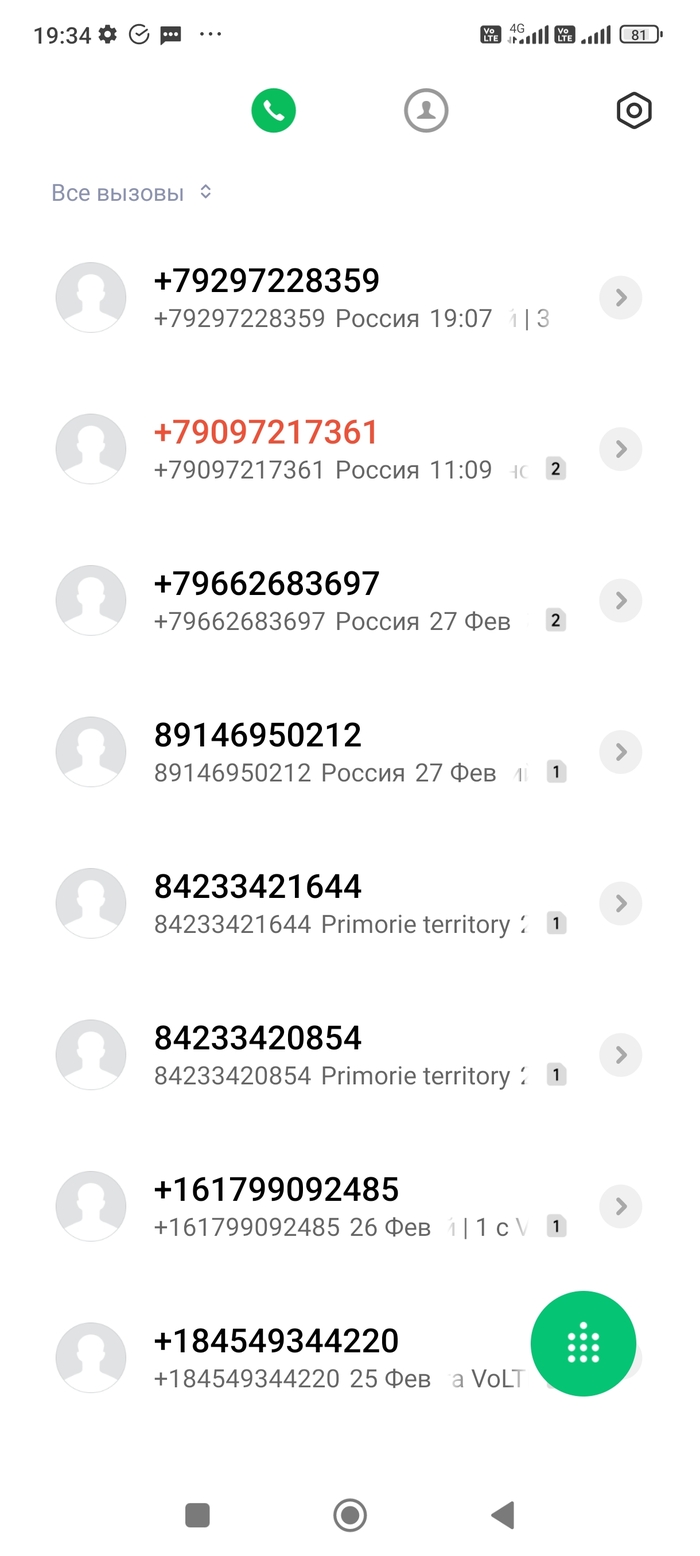
Task: View details arrow for 84233420854
Action: click(x=620, y=1054)
